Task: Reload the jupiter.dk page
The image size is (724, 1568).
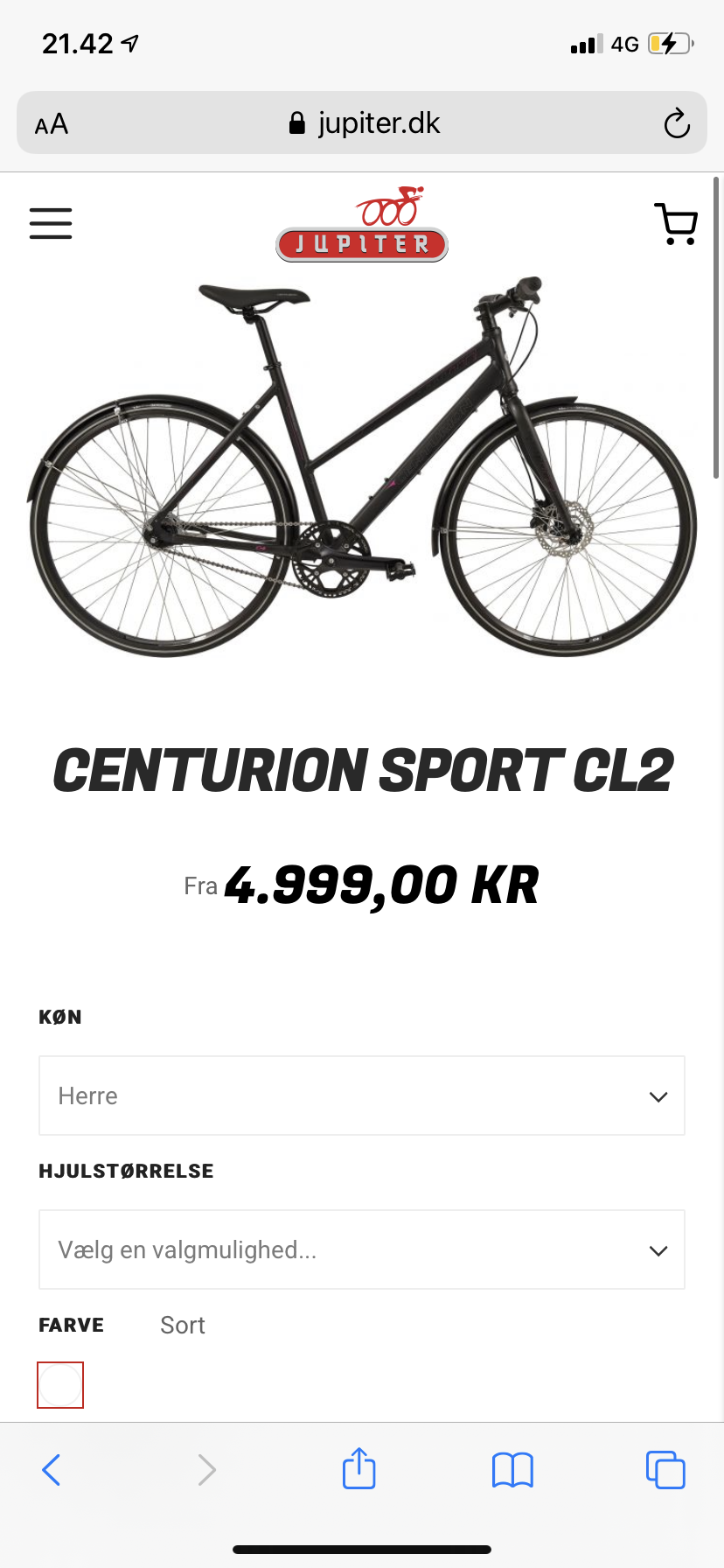Action: pos(676,123)
